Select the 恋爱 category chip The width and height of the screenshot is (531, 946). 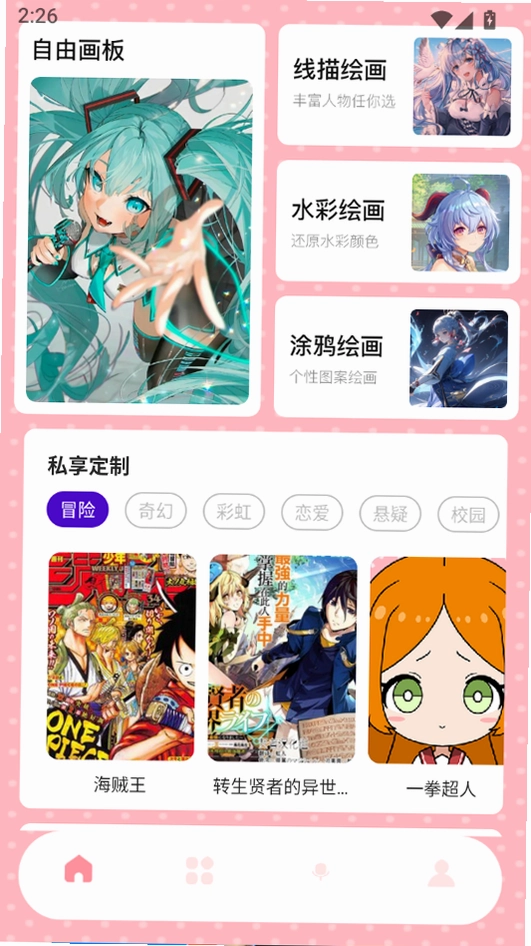[312, 513]
